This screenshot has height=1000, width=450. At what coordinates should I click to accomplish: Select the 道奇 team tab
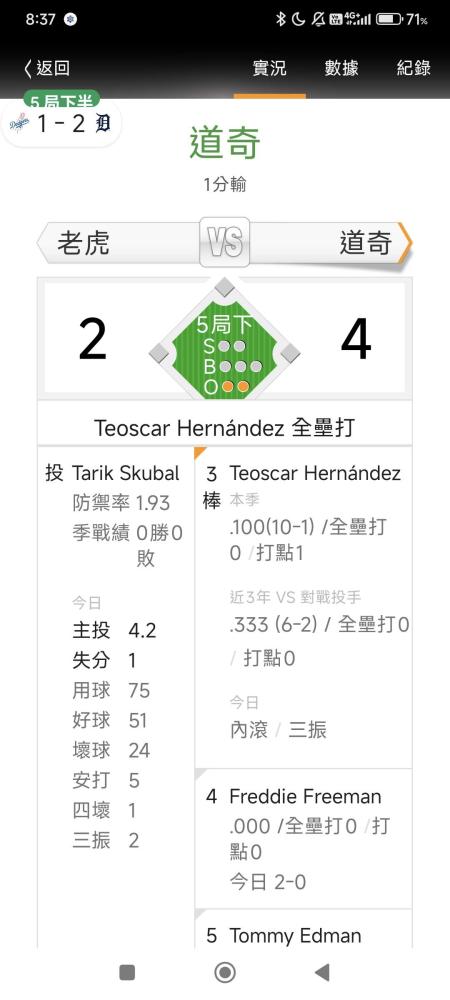331,243
